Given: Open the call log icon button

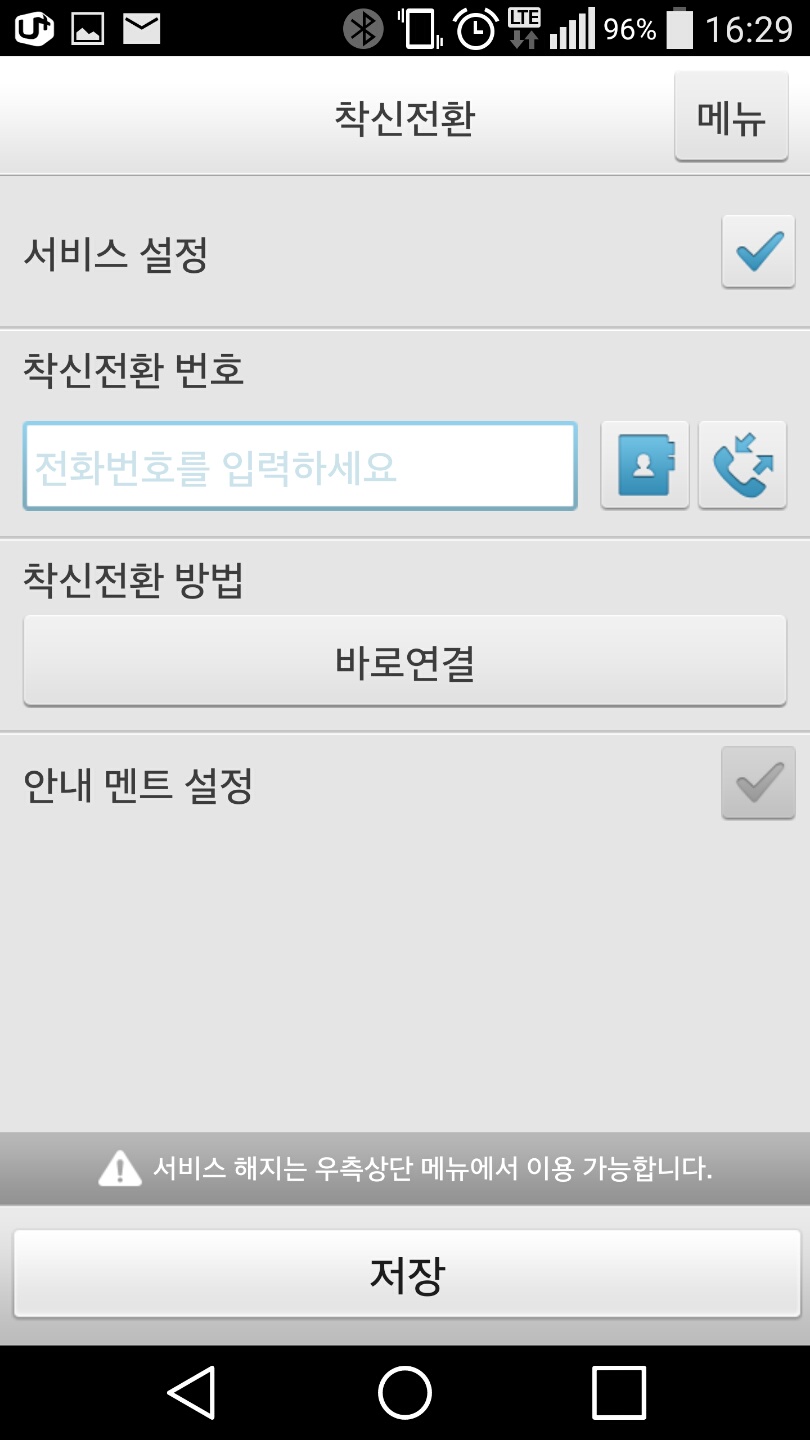Looking at the screenshot, I should tap(742, 465).
